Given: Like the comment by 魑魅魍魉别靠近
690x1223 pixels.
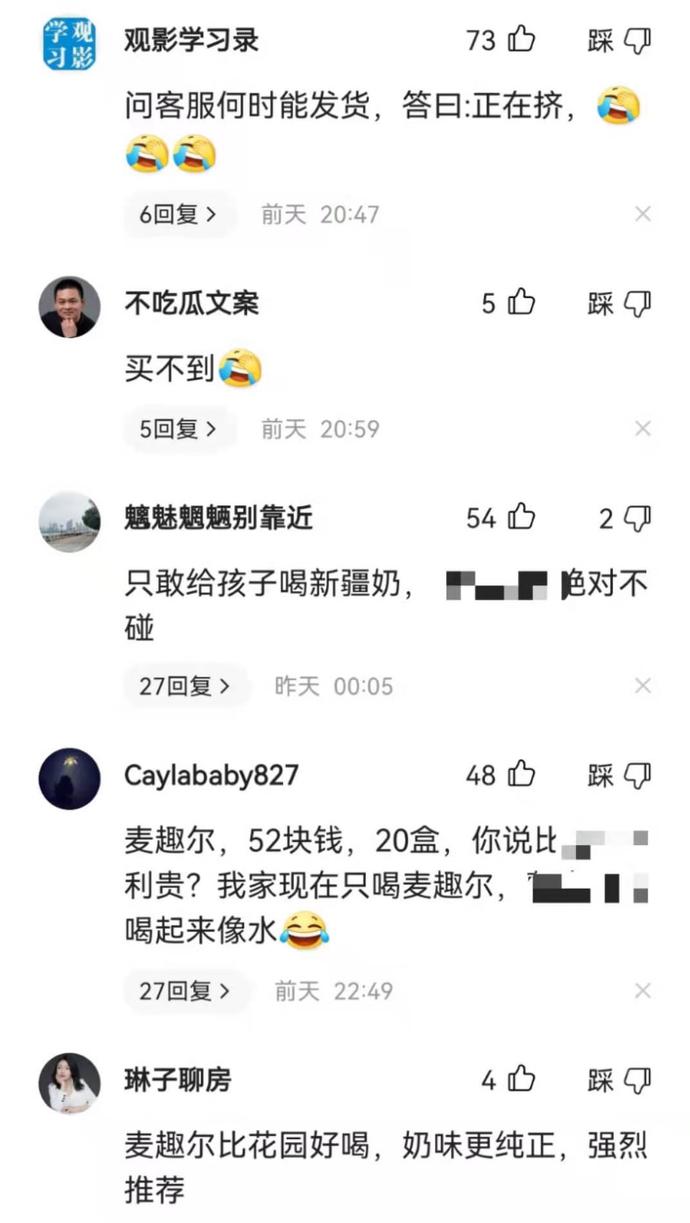Looking at the screenshot, I should coord(521,517).
